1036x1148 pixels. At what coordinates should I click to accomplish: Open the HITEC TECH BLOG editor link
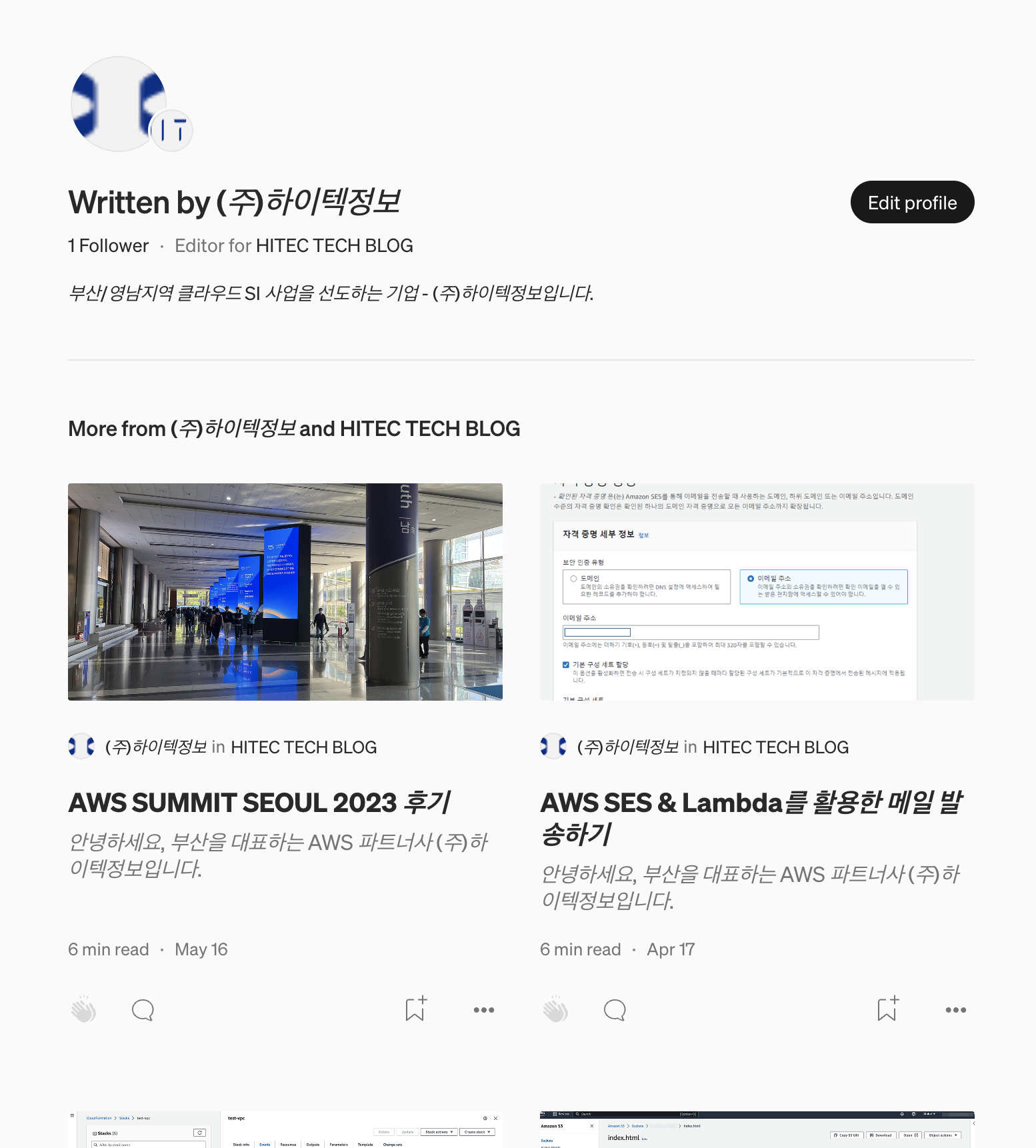(334, 246)
